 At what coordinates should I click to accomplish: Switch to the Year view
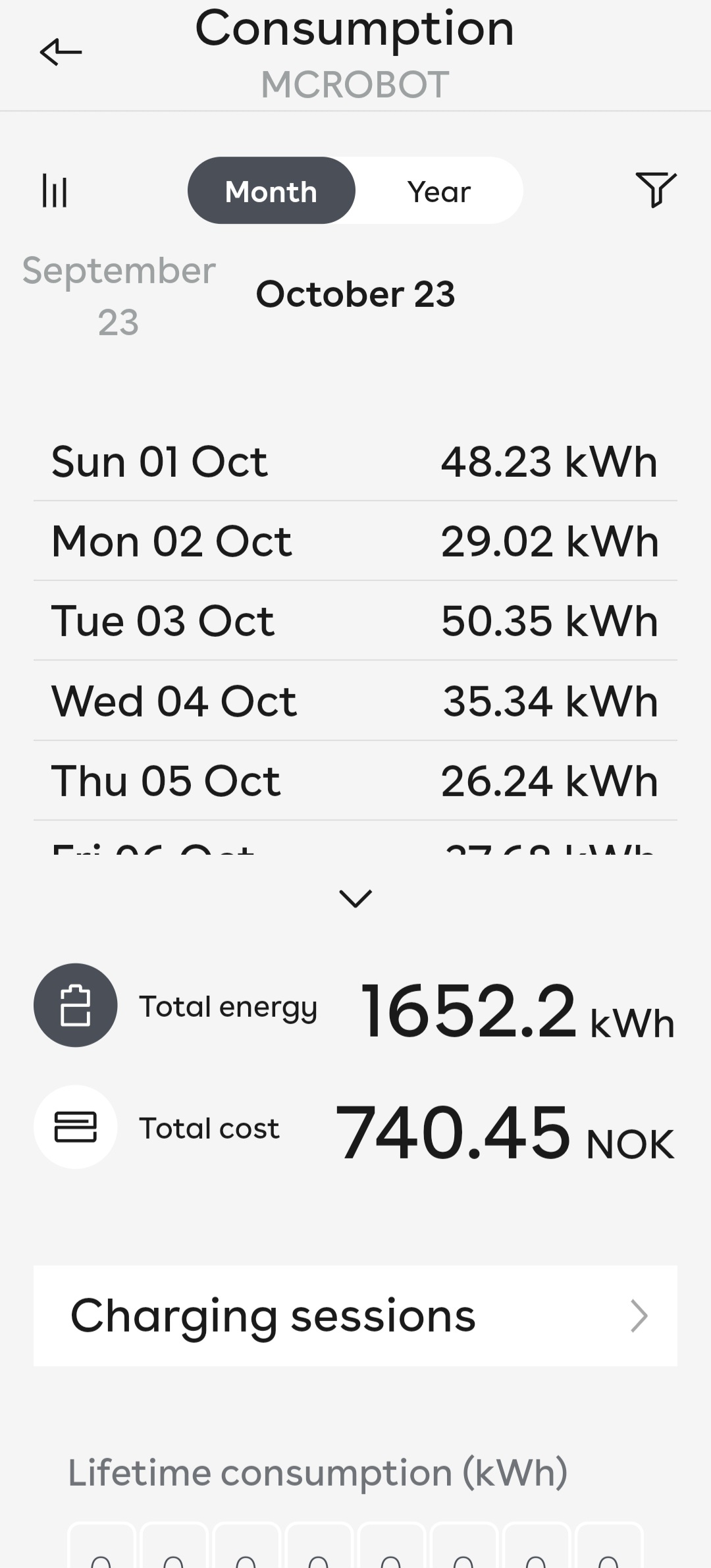(439, 190)
